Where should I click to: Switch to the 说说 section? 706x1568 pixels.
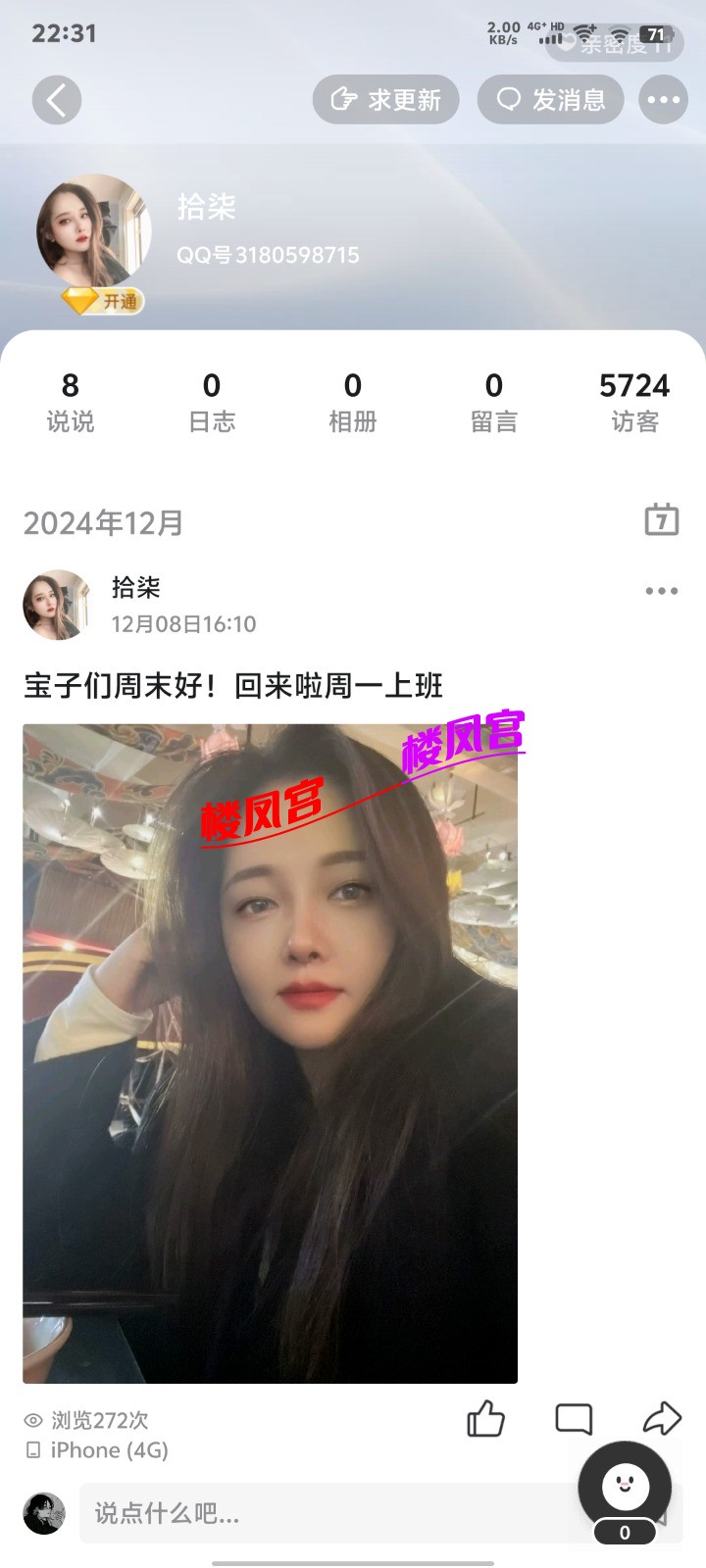click(71, 402)
